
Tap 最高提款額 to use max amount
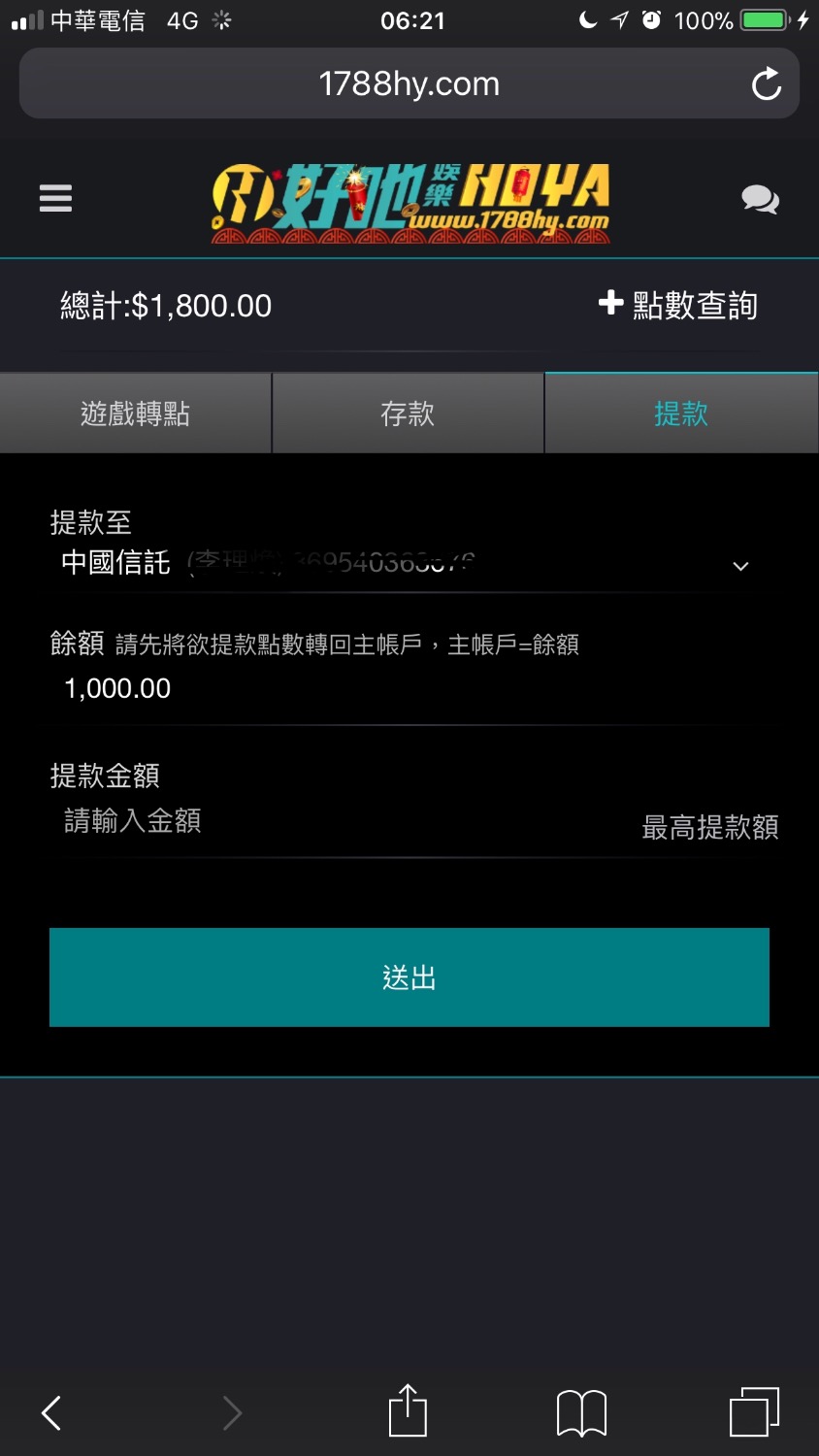coord(709,827)
